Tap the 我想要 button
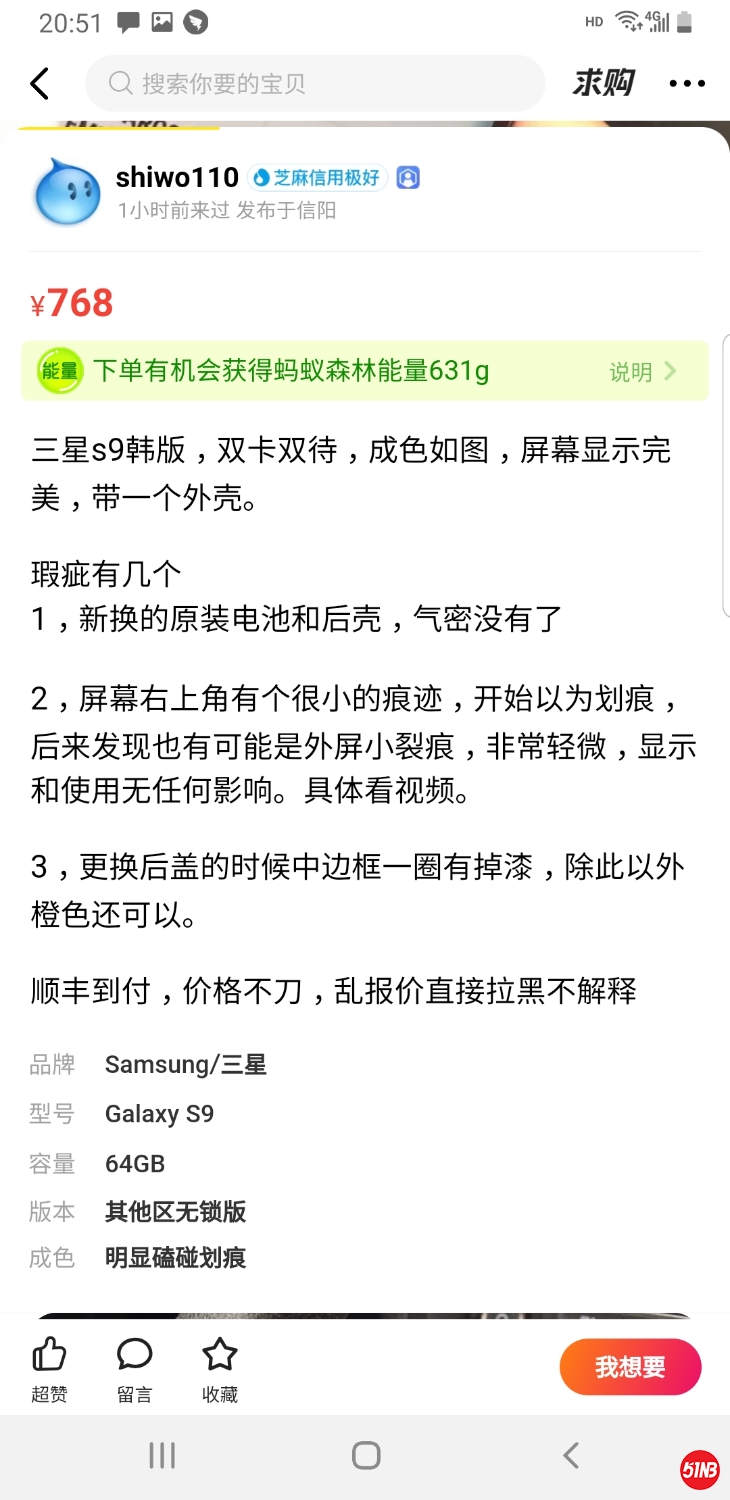This screenshot has width=730, height=1500. [x=630, y=1367]
